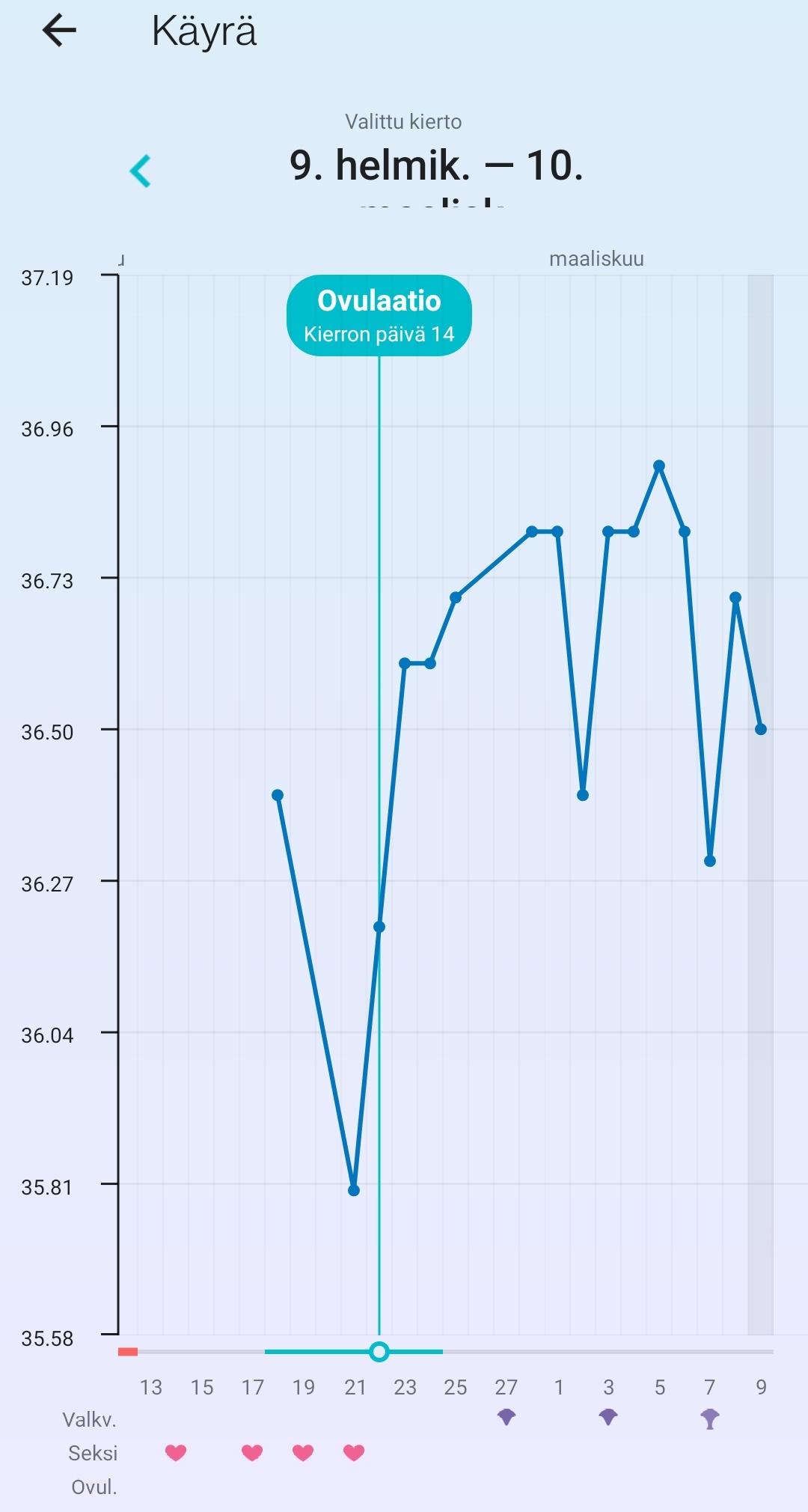Tap the ovulation circle marker on the timeline
The width and height of the screenshot is (808, 1512).
tap(379, 1351)
